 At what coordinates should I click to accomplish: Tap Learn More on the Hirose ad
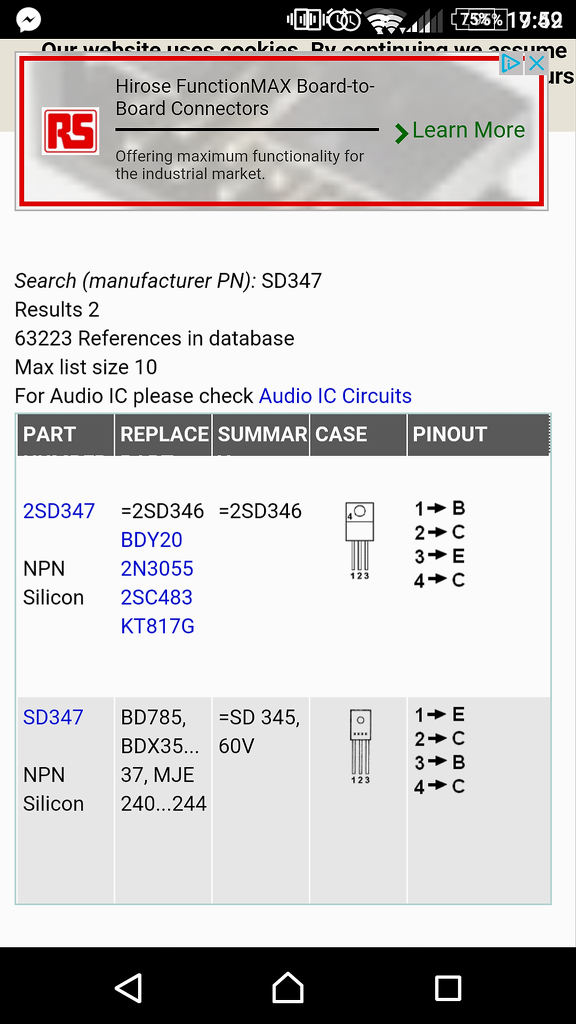460,131
